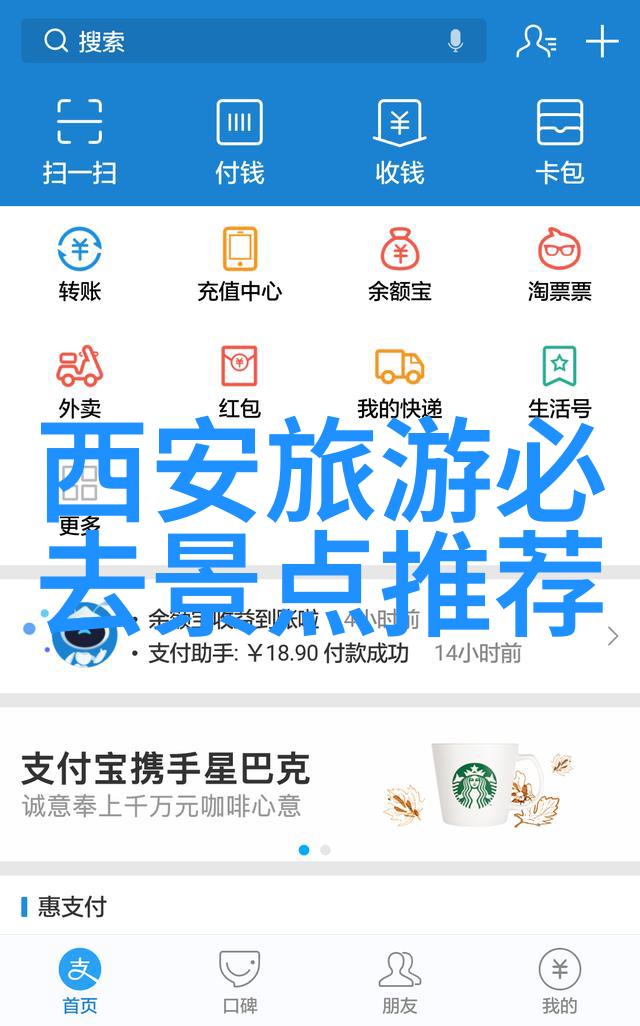Open 红包 red envelope
The height and width of the screenshot is (1026, 640).
pyautogui.click(x=240, y=380)
